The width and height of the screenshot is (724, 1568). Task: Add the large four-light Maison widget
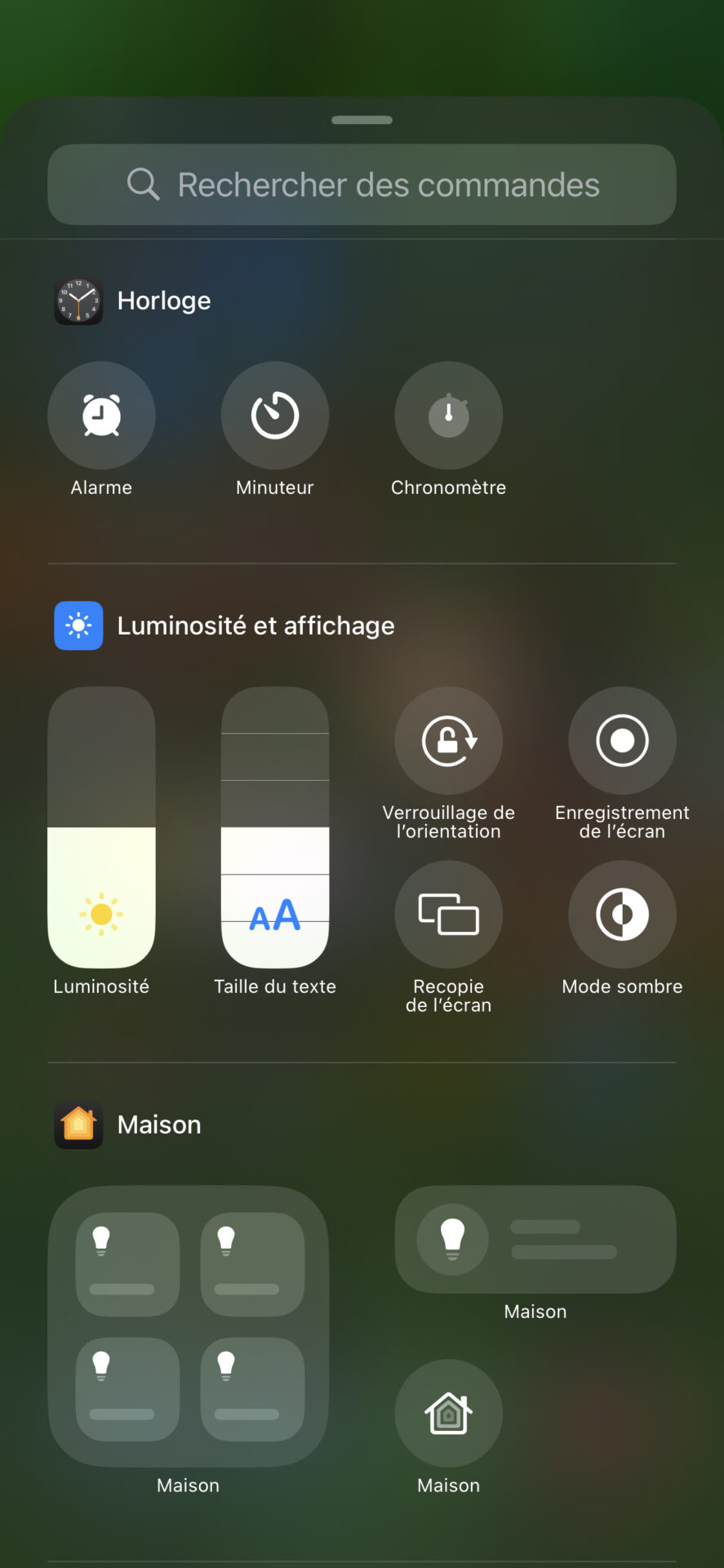click(189, 1325)
